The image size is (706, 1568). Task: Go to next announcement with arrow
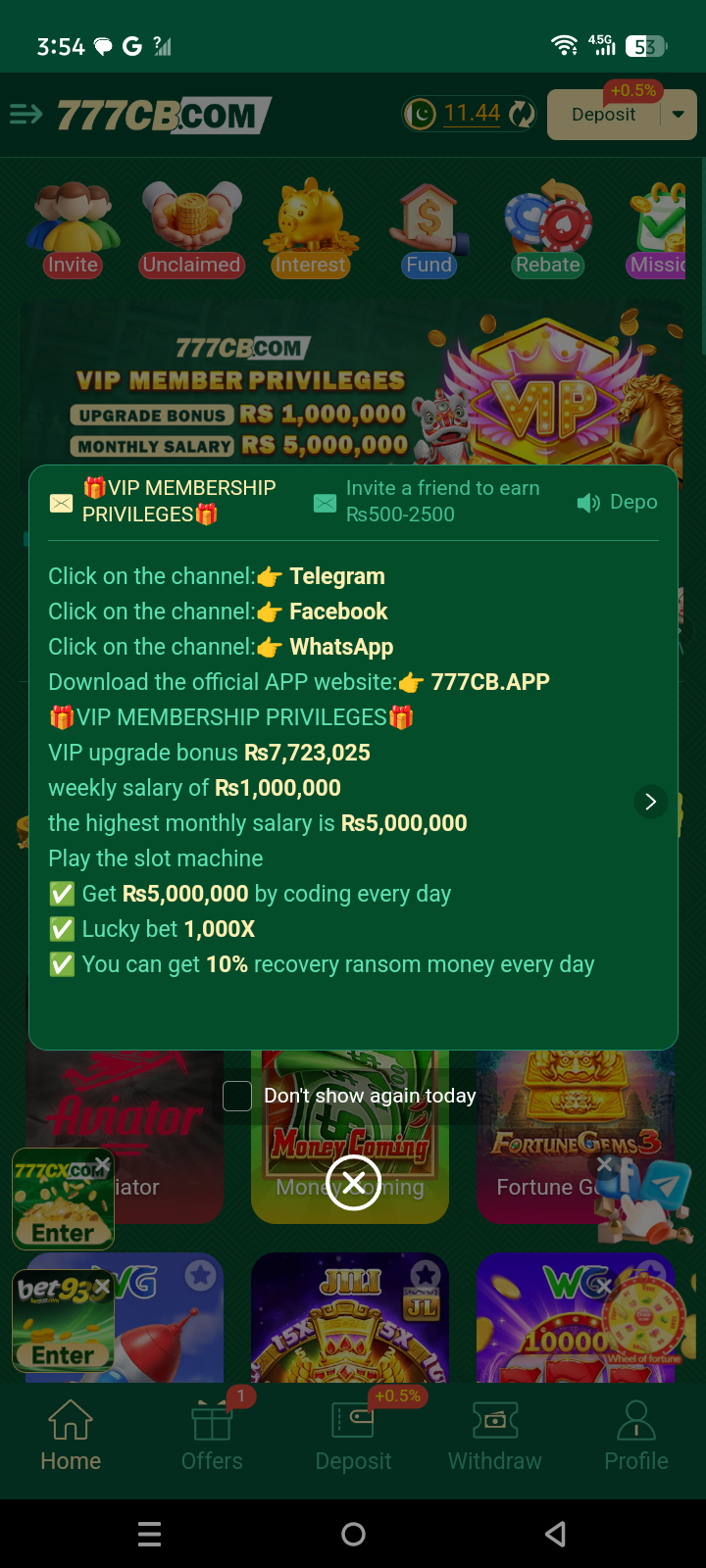pyautogui.click(x=650, y=802)
